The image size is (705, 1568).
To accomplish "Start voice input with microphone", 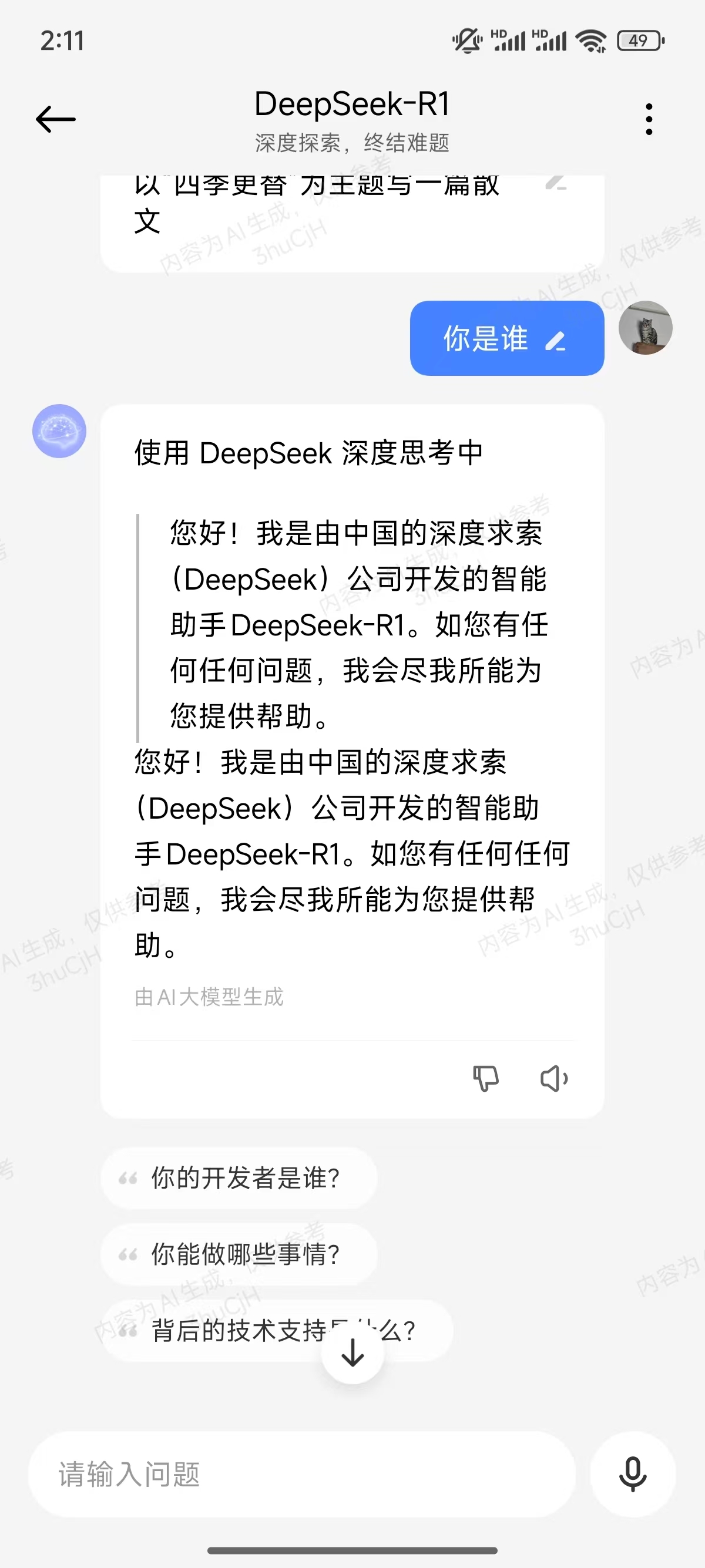I will (x=633, y=1473).
